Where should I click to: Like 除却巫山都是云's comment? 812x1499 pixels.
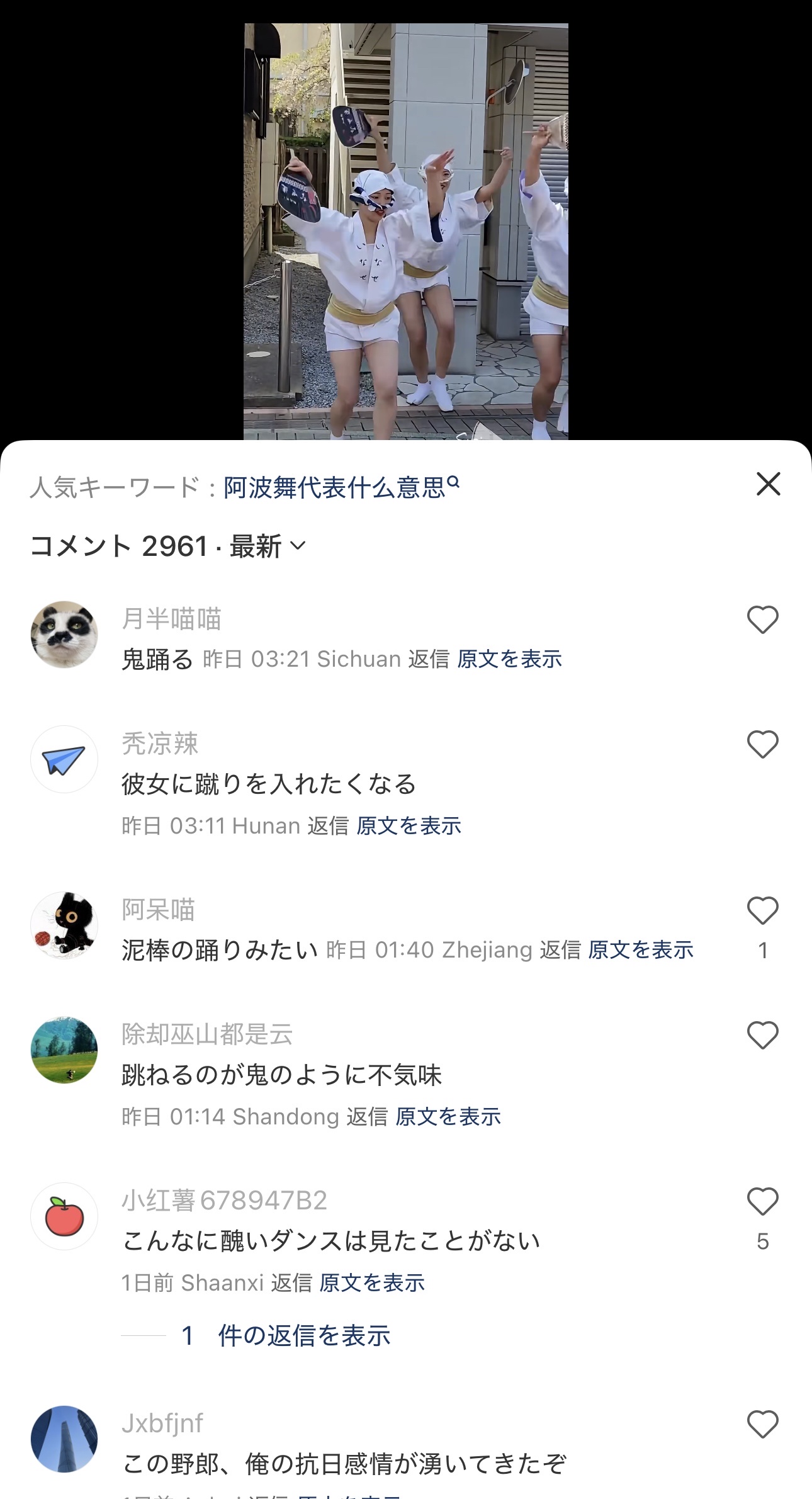[x=762, y=1035]
